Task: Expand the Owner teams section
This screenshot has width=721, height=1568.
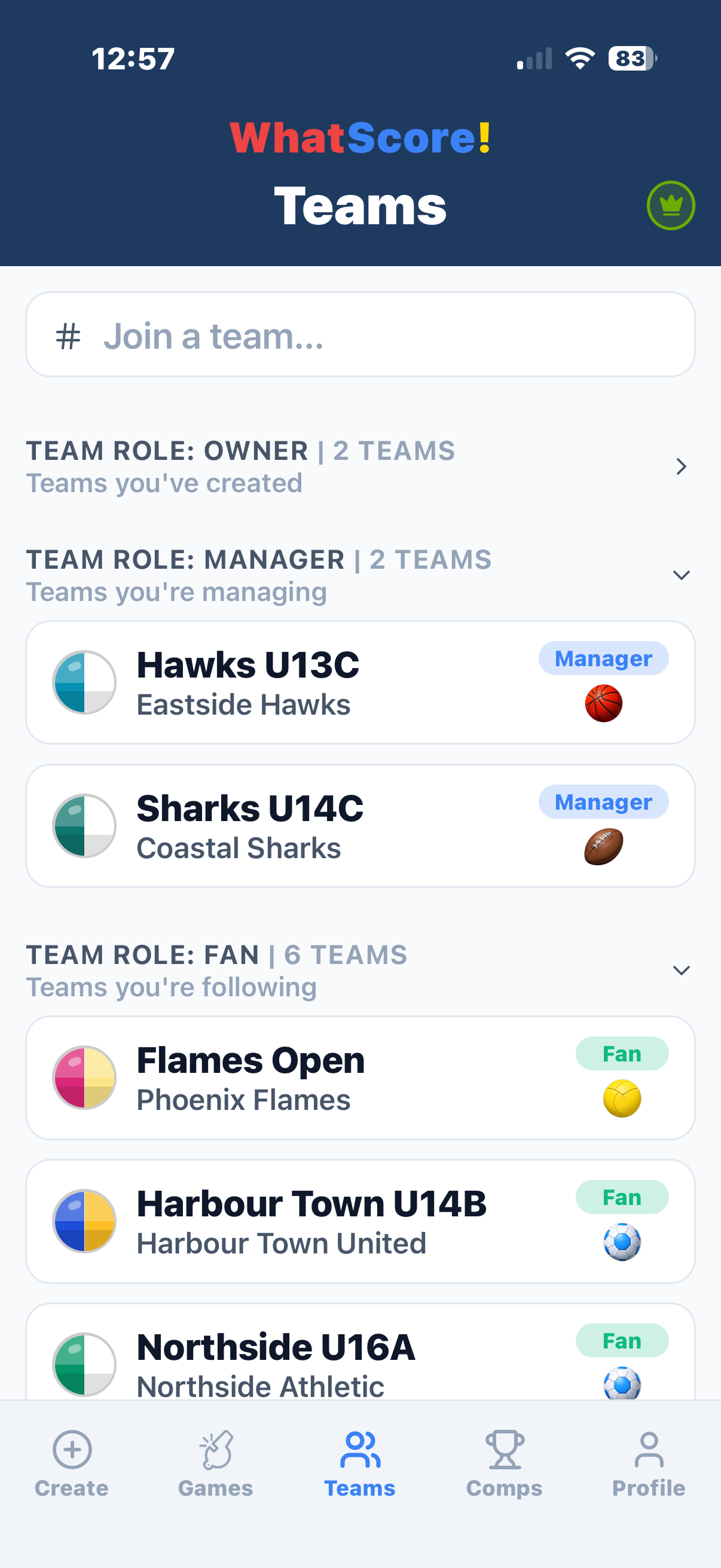Action: pos(682,466)
